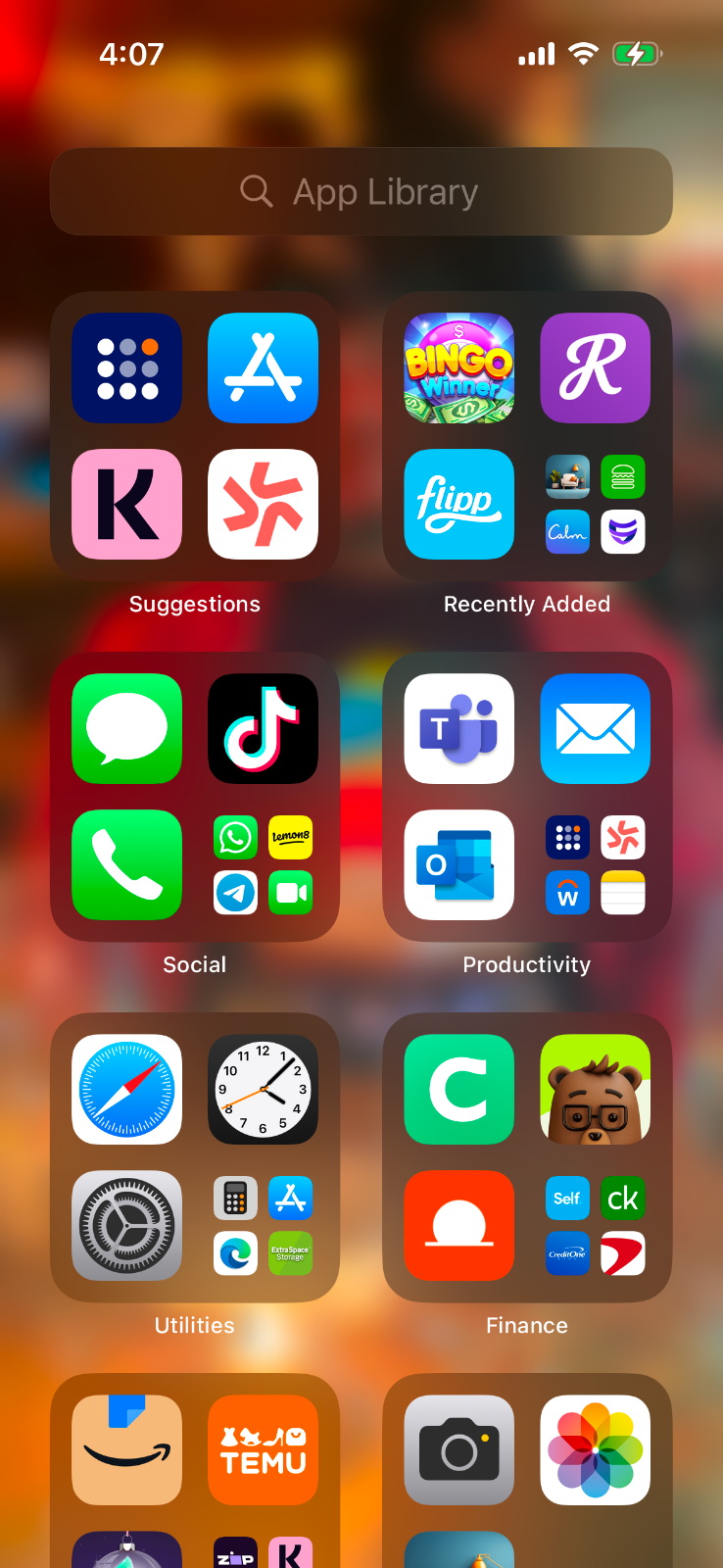Open TikTok

(x=263, y=729)
